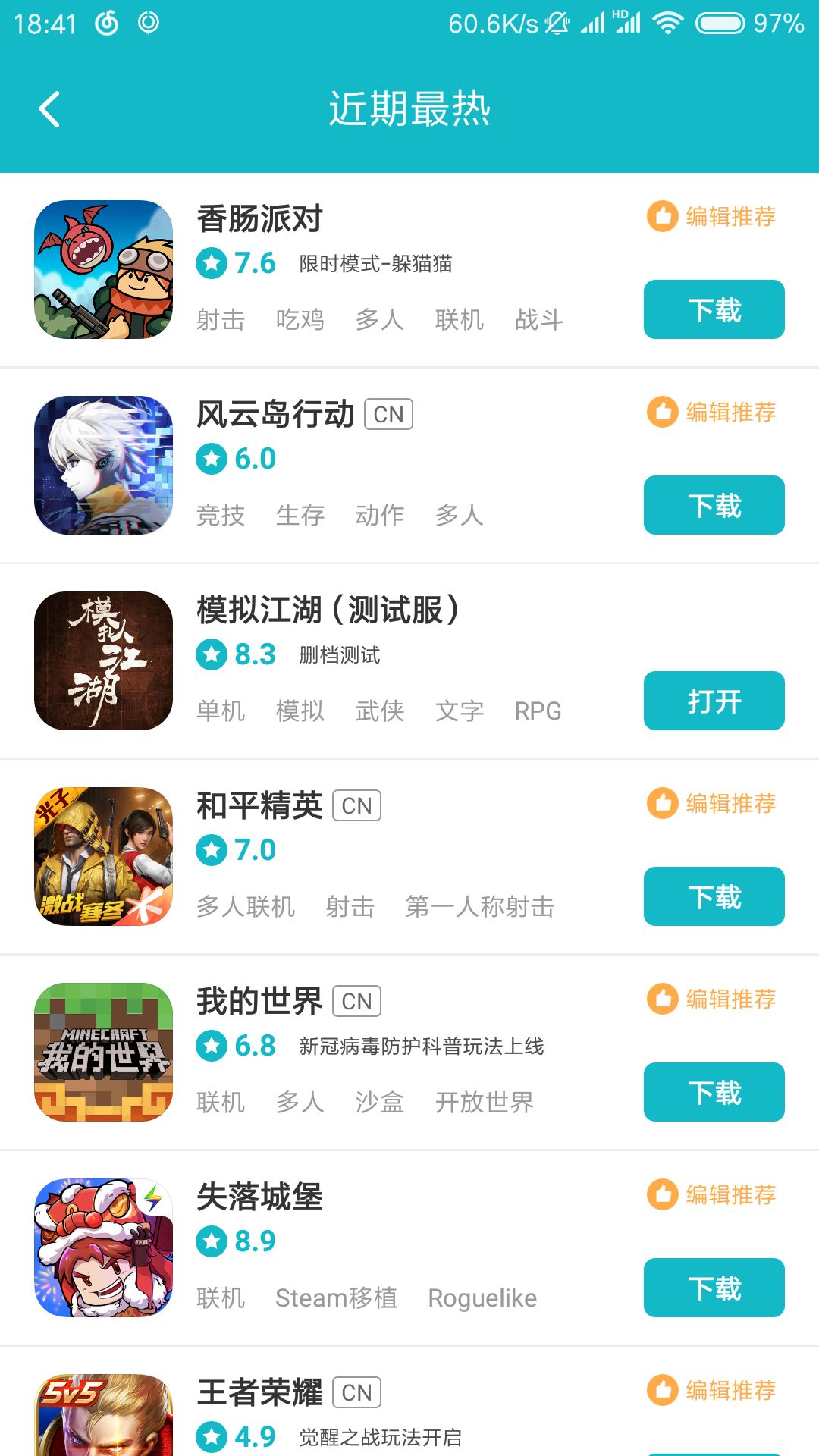
Task: View the 模拟江湖（测试服） game page
Action: click(328, 610)
